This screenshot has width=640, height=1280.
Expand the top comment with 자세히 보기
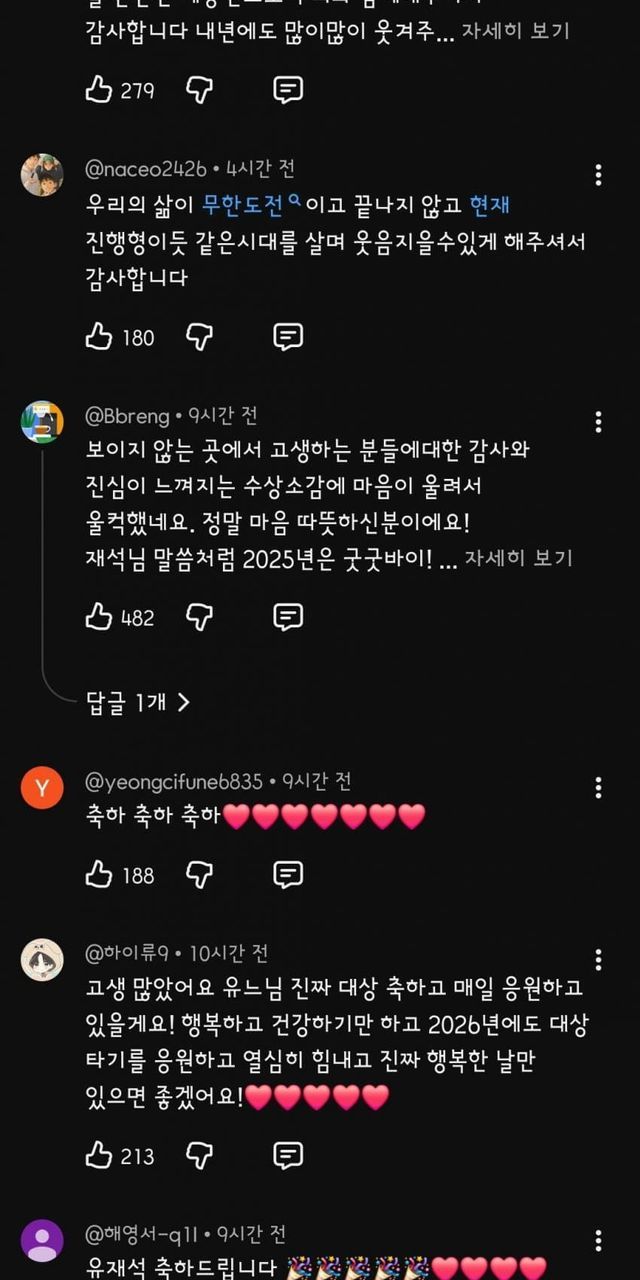coord(518,31)
